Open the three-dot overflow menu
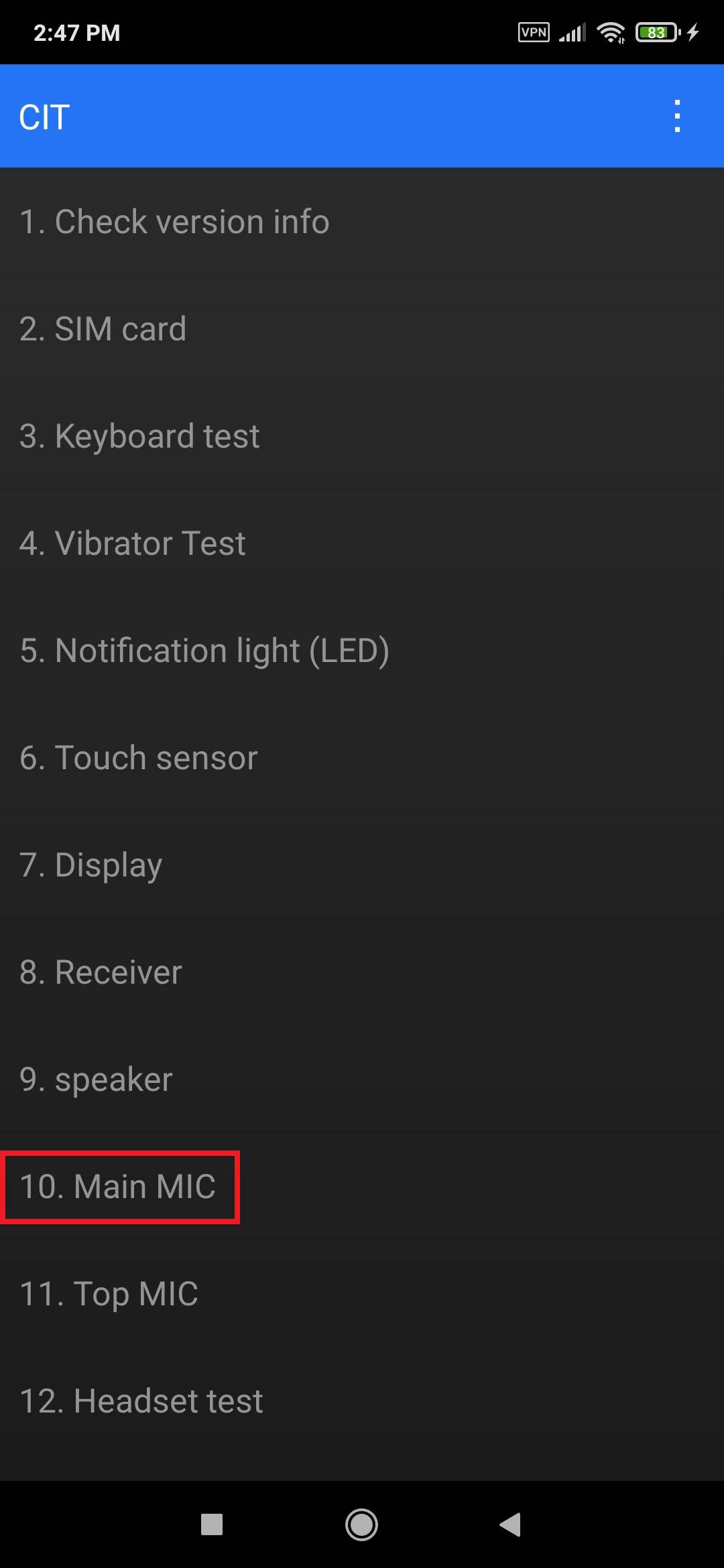Screen dimensions: 724x1568 point(677,117)
